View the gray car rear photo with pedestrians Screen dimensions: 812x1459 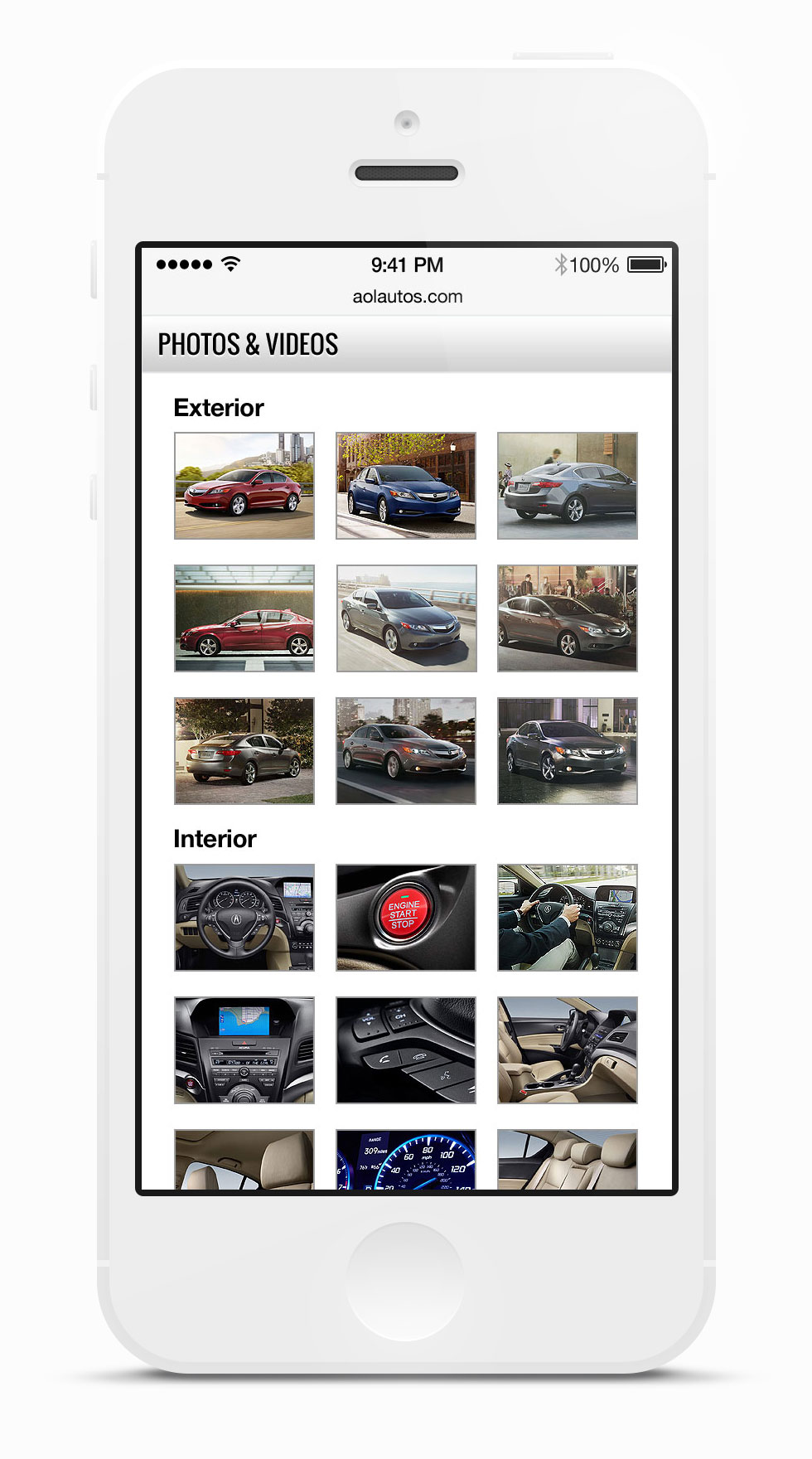coord(568,486)
